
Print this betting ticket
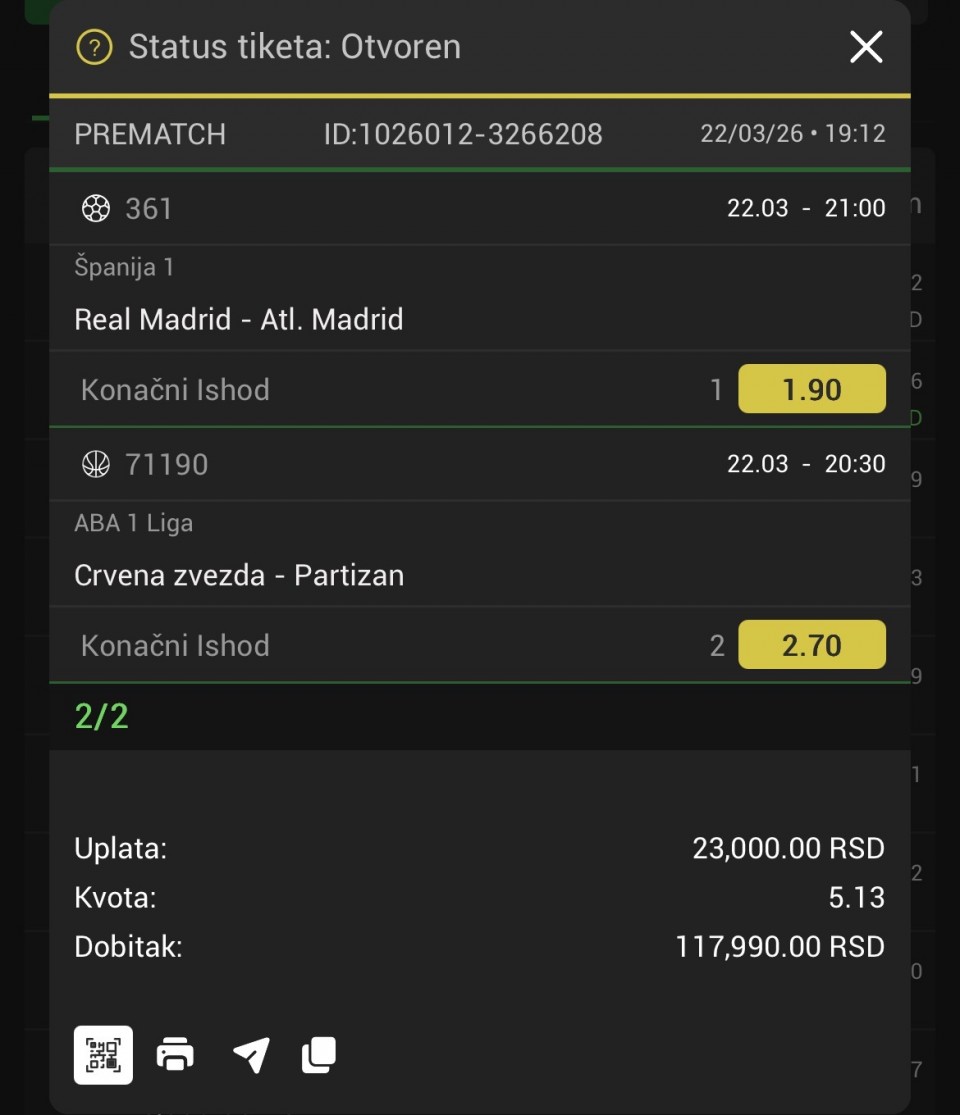click(175, 1055)
